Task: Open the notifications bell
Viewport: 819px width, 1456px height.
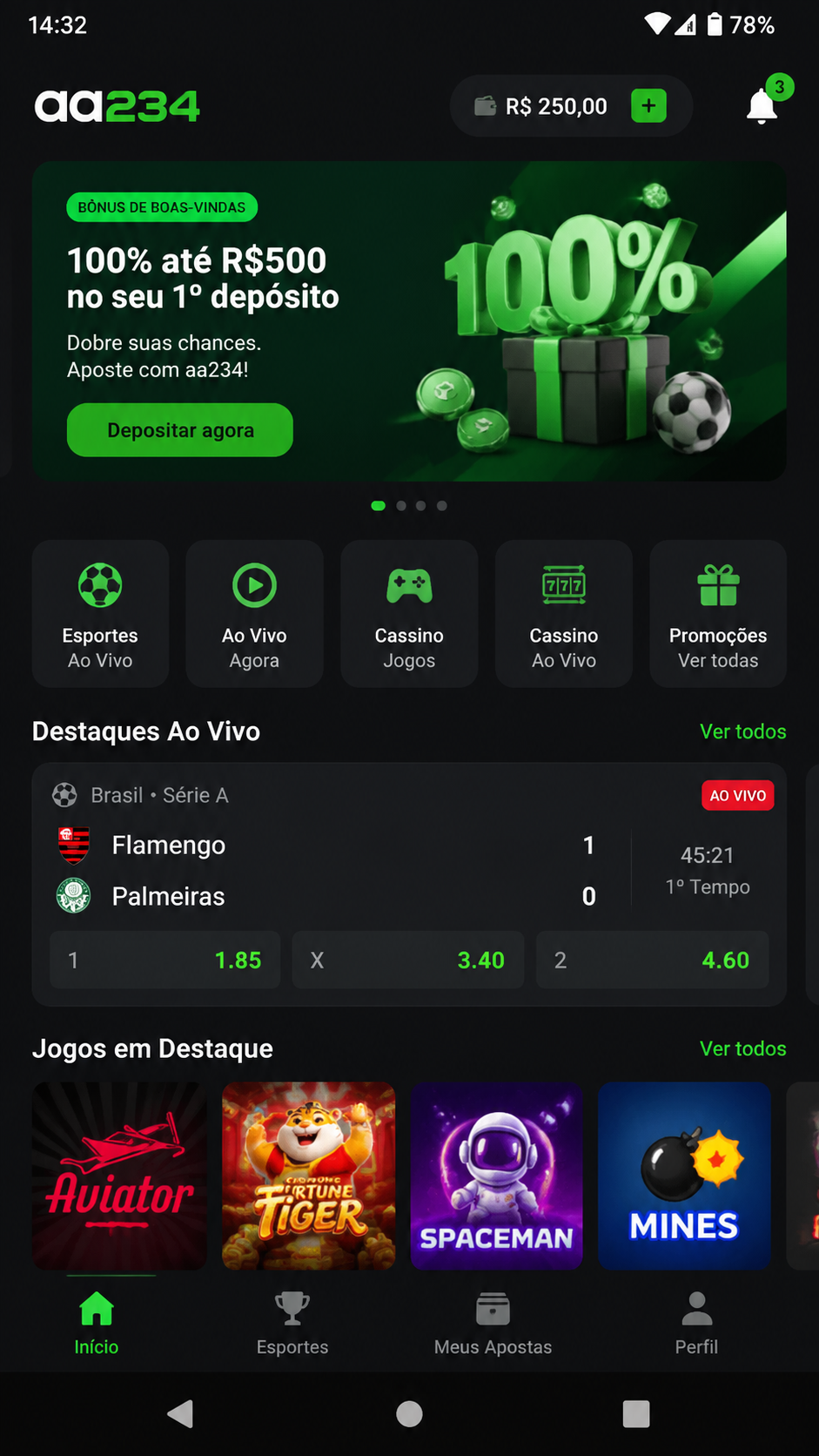Action: point(762,105)
